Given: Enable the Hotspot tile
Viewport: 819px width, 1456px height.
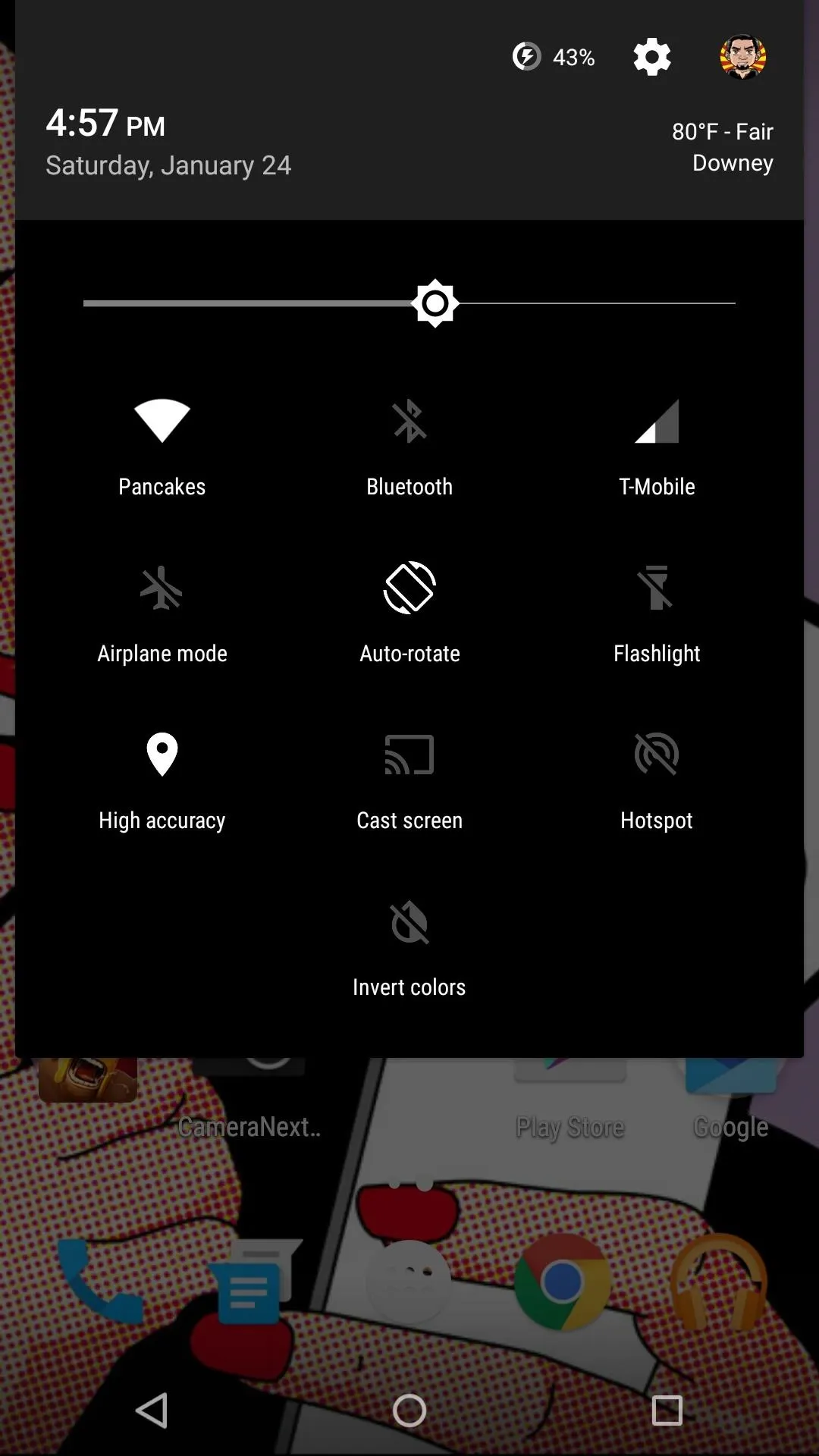Looking at the screenshot, I should click(x=657, y=781).
